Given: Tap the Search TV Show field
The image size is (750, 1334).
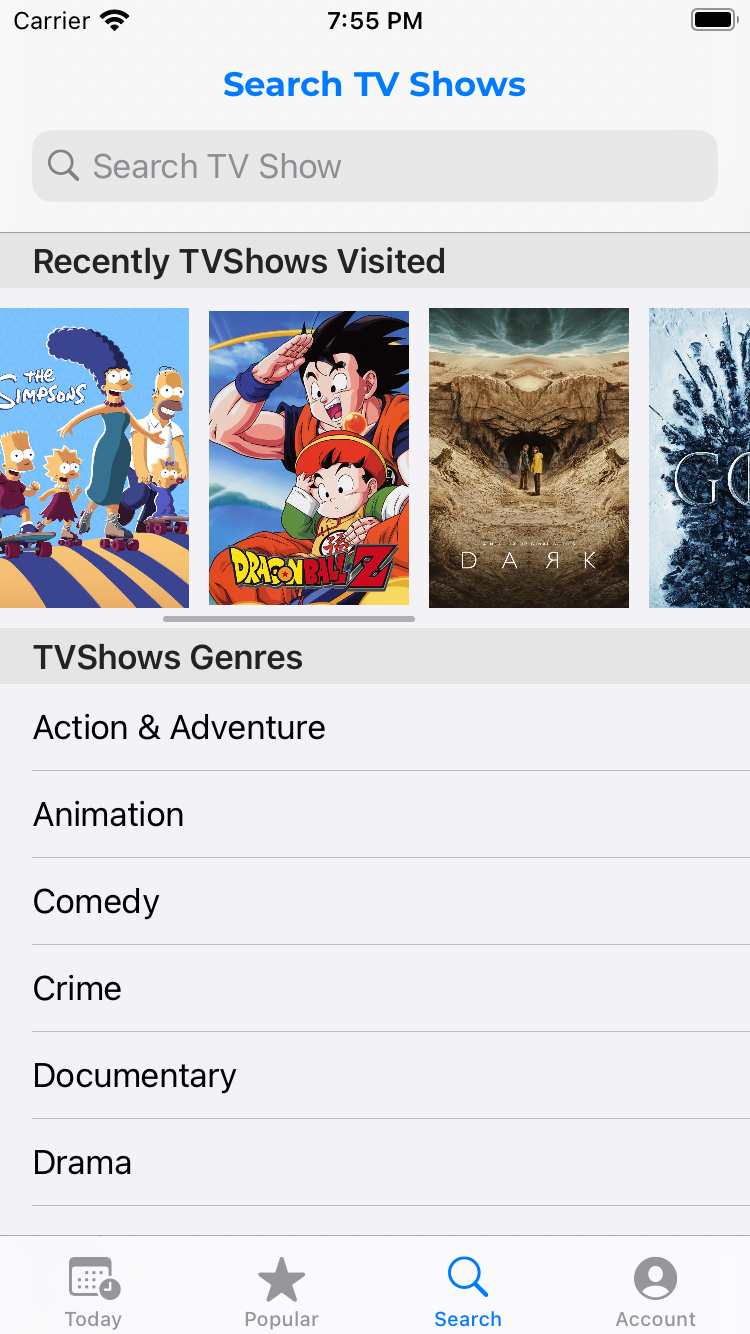Looking at the screenshot, I should pyautogui.click(x=375, y=166).
